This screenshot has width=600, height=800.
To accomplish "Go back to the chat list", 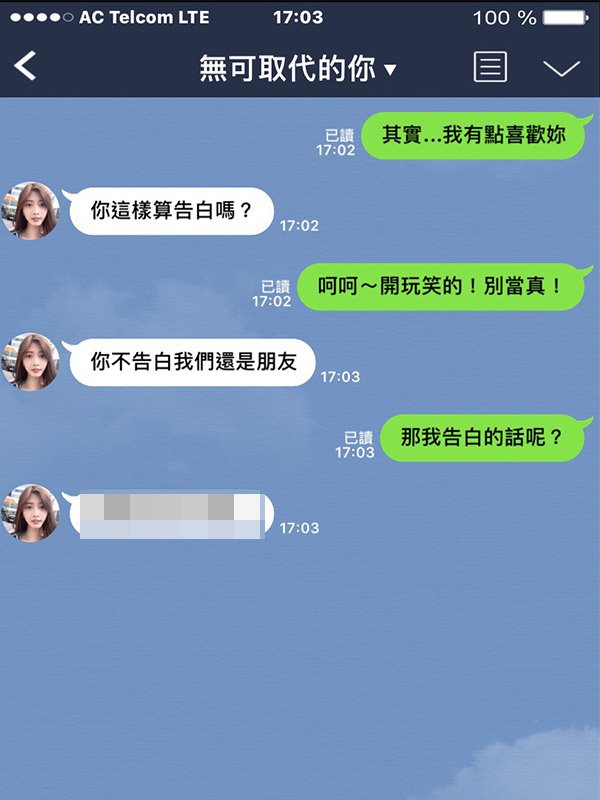I will 26,67.
